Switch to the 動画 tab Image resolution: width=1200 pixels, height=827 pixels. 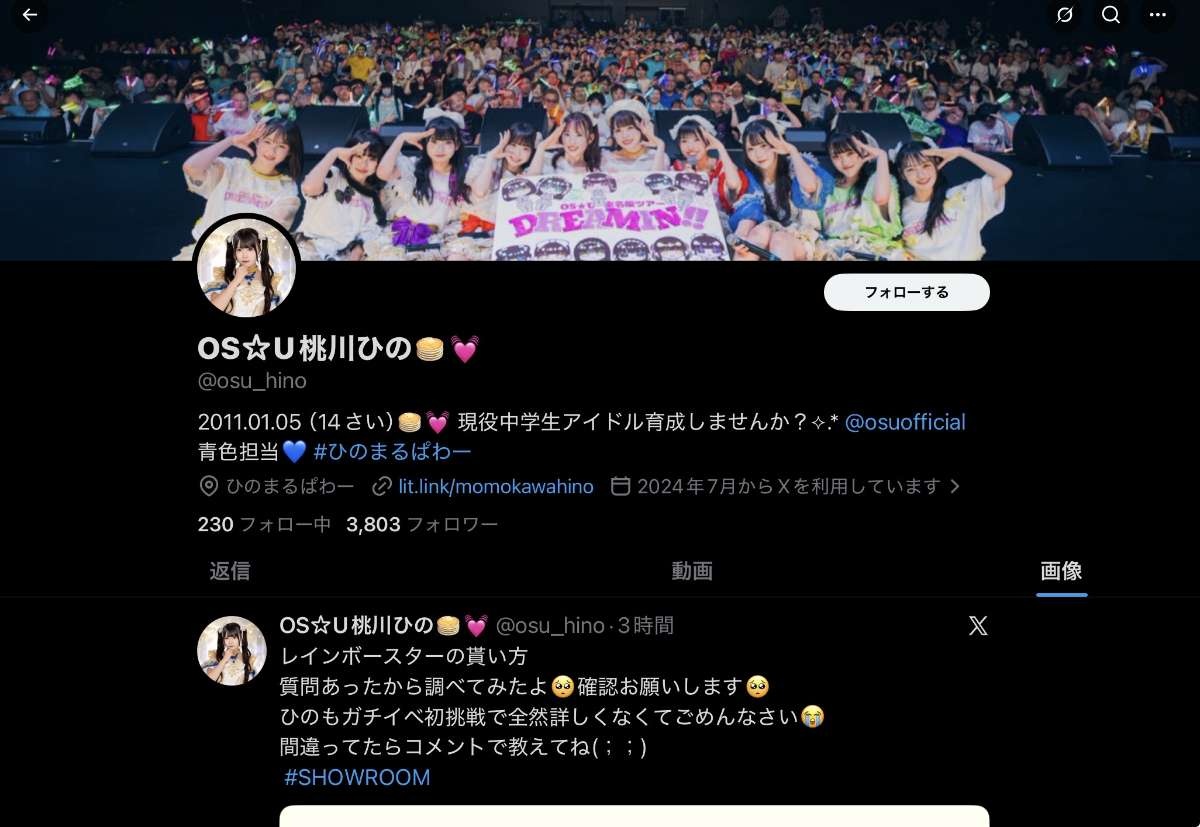(x=691, y=571)
